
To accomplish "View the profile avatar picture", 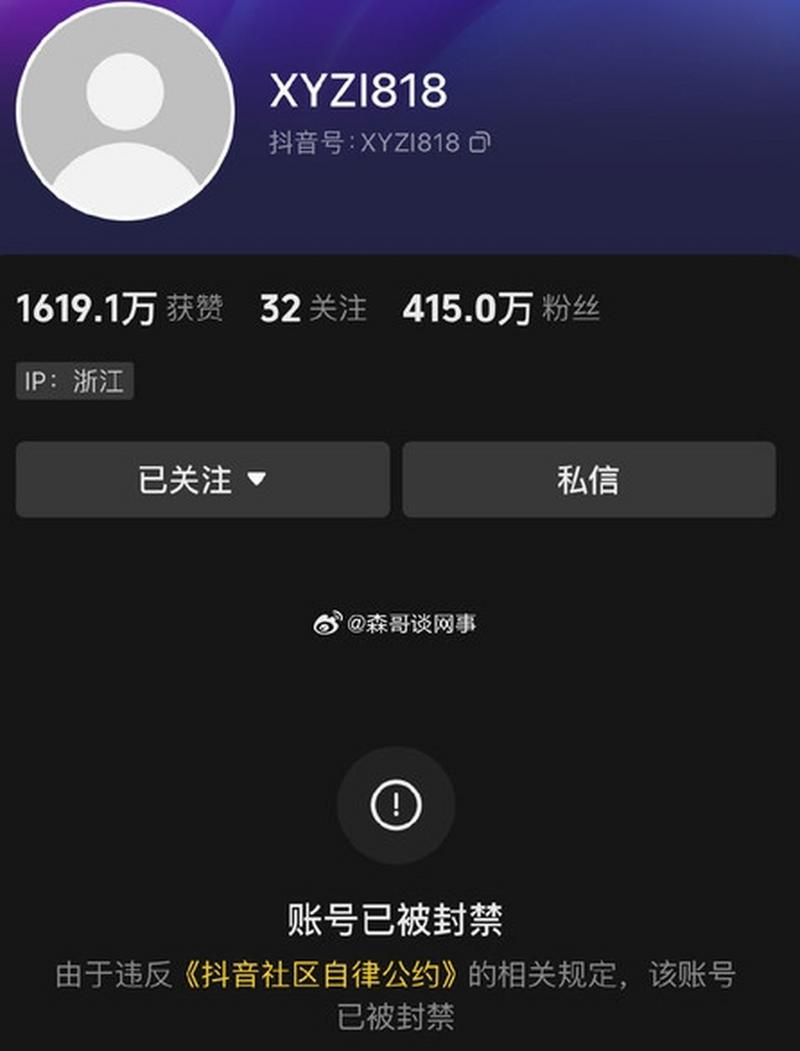I will pyautogui.click(x=126, y=111).
